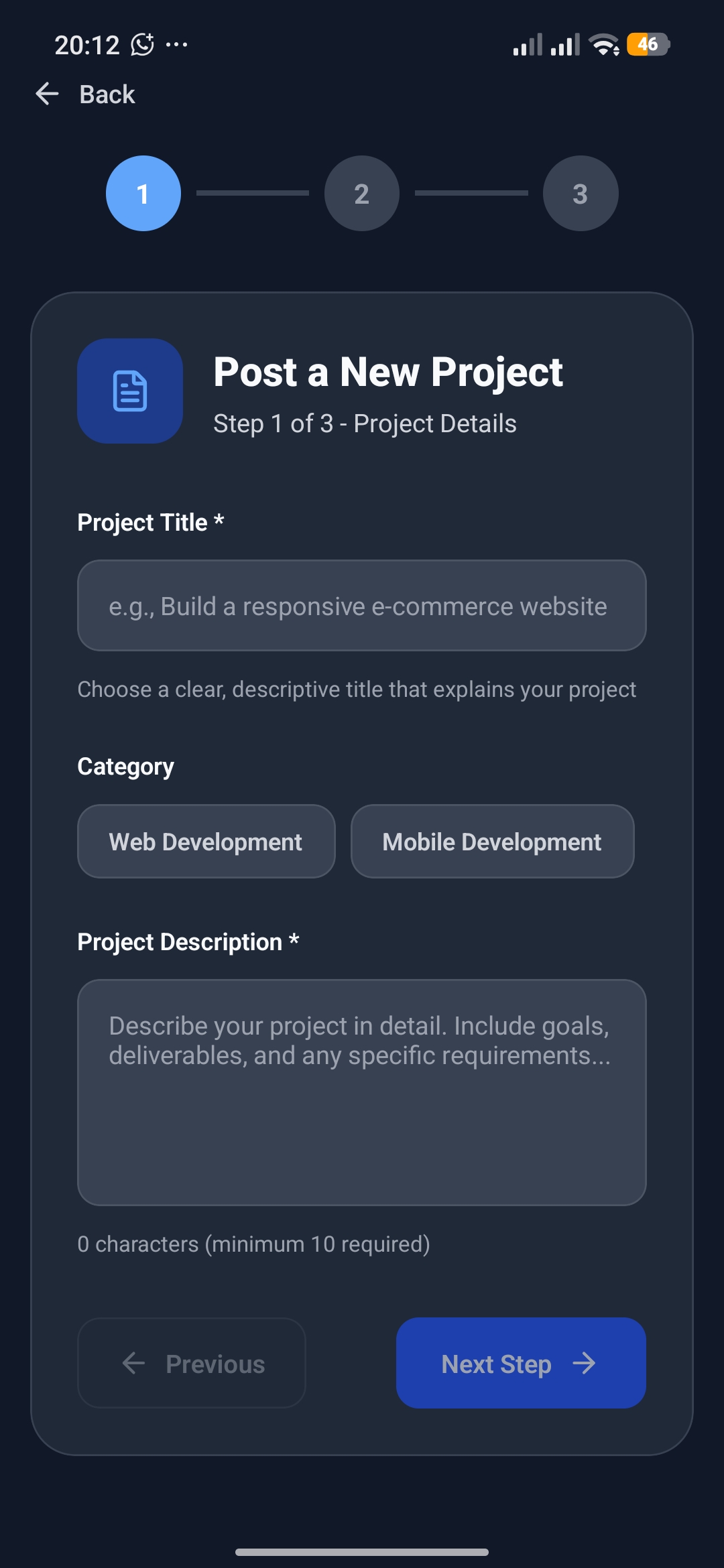Select the Mobile Development category chip

(491, 841)
